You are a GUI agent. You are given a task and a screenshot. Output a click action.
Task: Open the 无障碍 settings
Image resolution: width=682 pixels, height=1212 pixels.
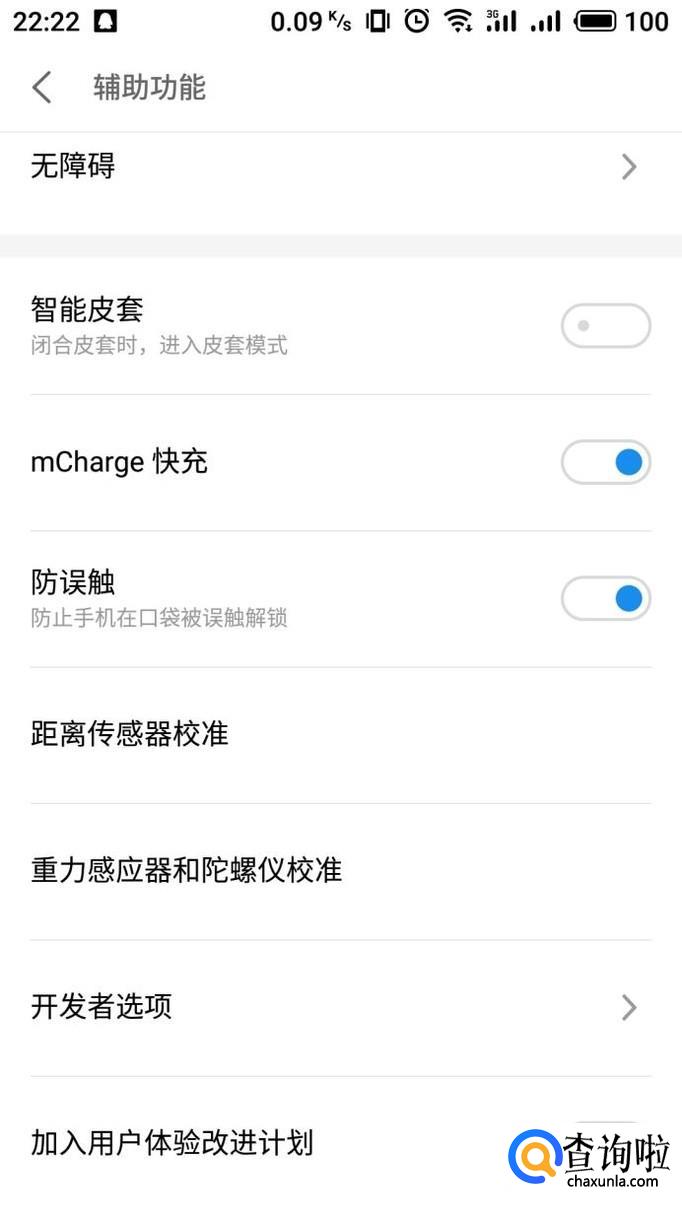(340, 166)
